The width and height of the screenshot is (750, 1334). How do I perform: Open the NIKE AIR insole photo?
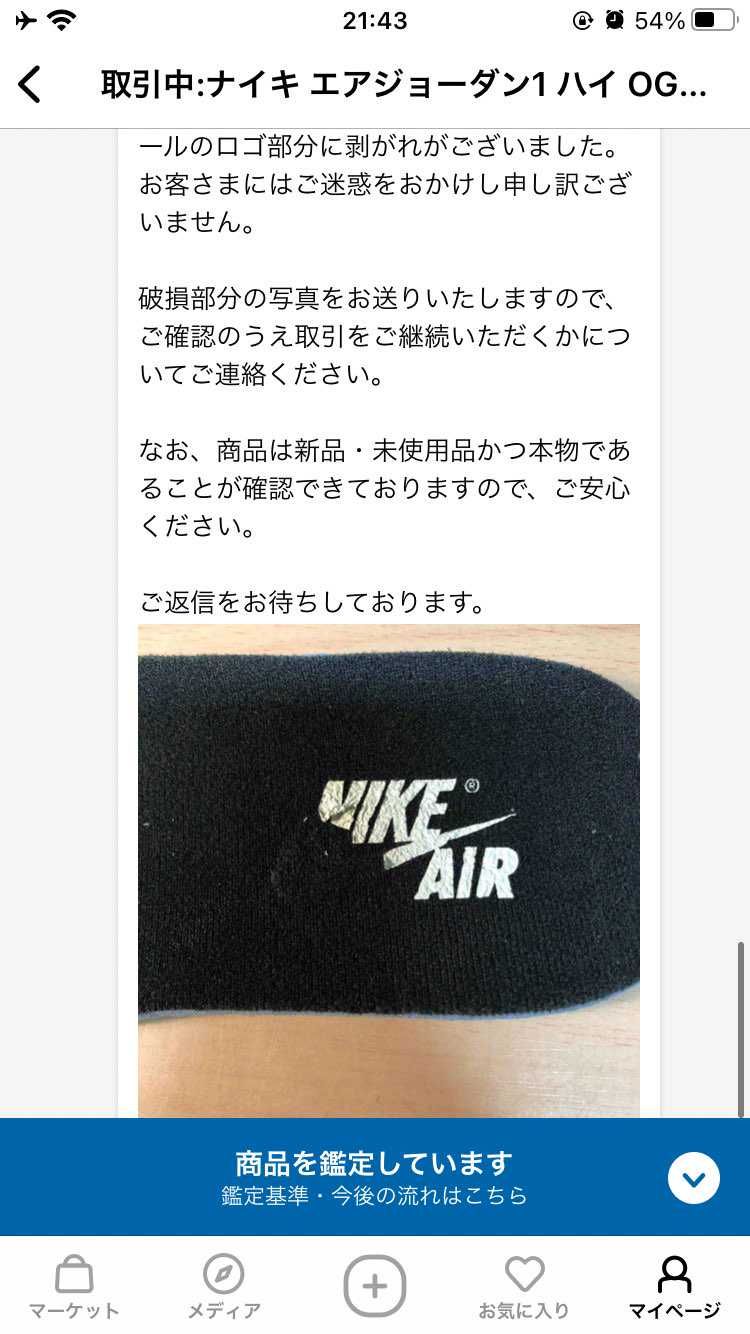click(x=389, y=870)
